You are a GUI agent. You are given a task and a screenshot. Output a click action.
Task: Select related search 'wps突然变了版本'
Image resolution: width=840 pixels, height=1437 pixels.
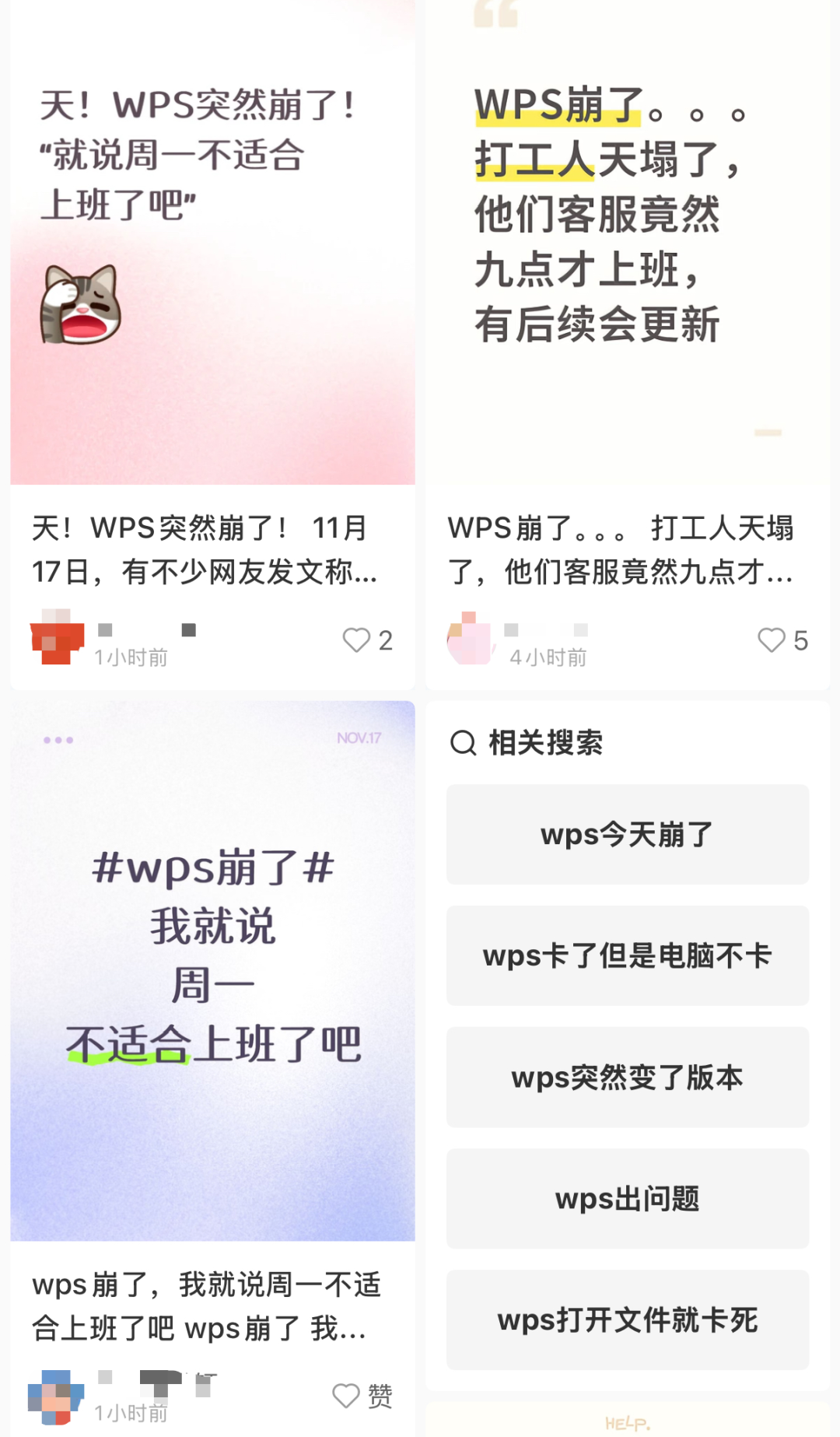(627, 1077)
